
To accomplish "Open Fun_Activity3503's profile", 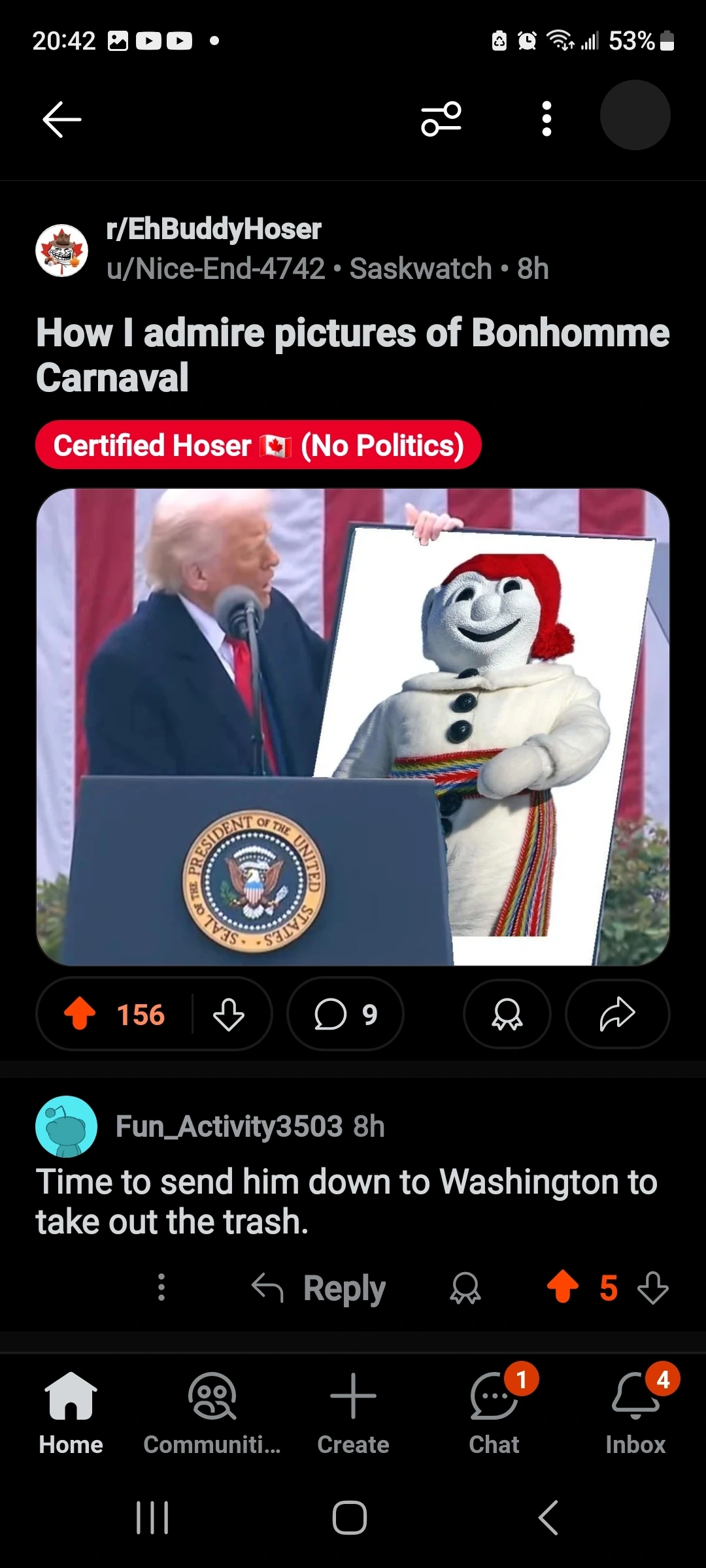I will click(x=229, y=1126).
